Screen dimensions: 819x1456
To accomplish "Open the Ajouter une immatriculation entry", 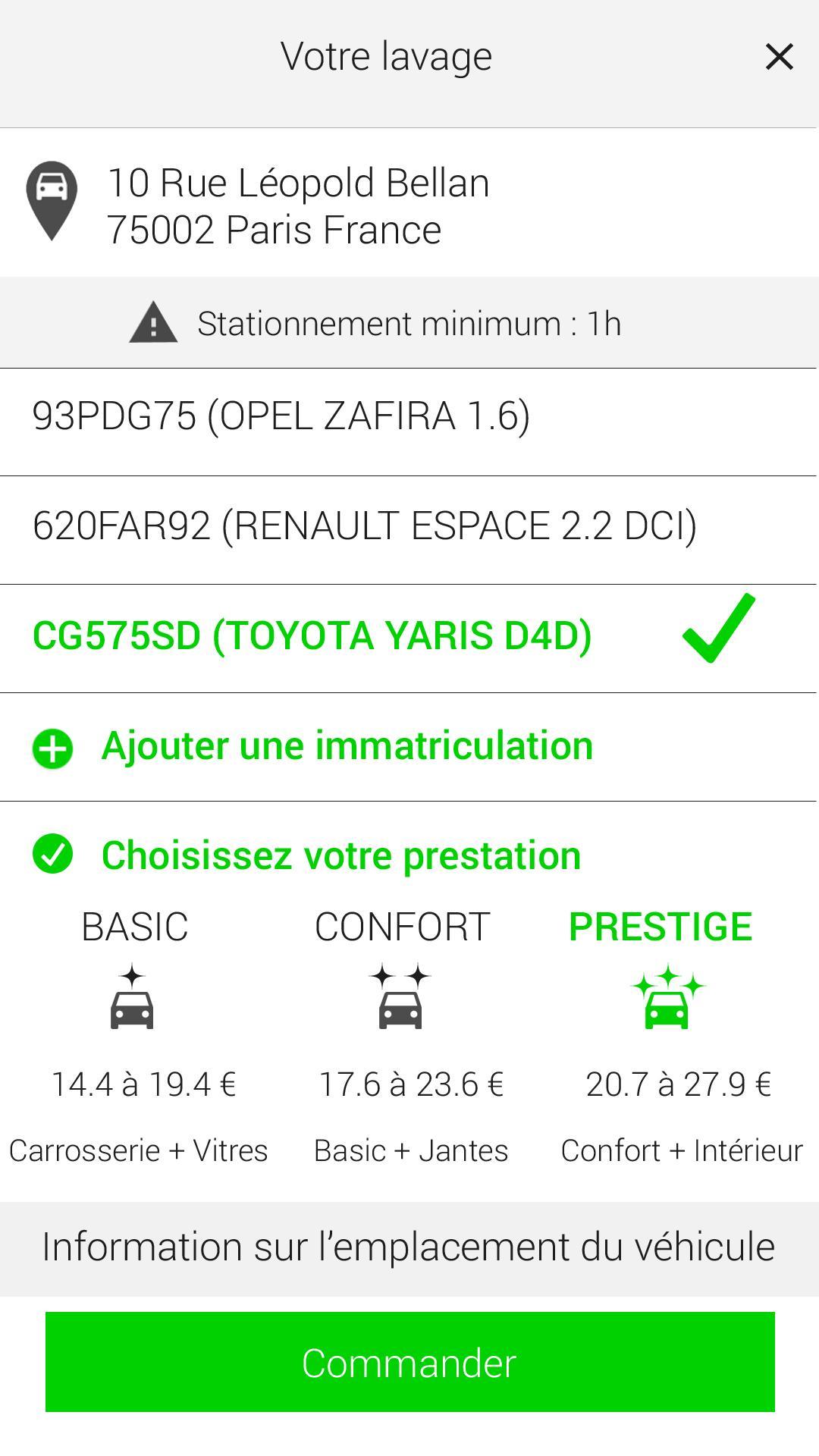I will point(347,745).
